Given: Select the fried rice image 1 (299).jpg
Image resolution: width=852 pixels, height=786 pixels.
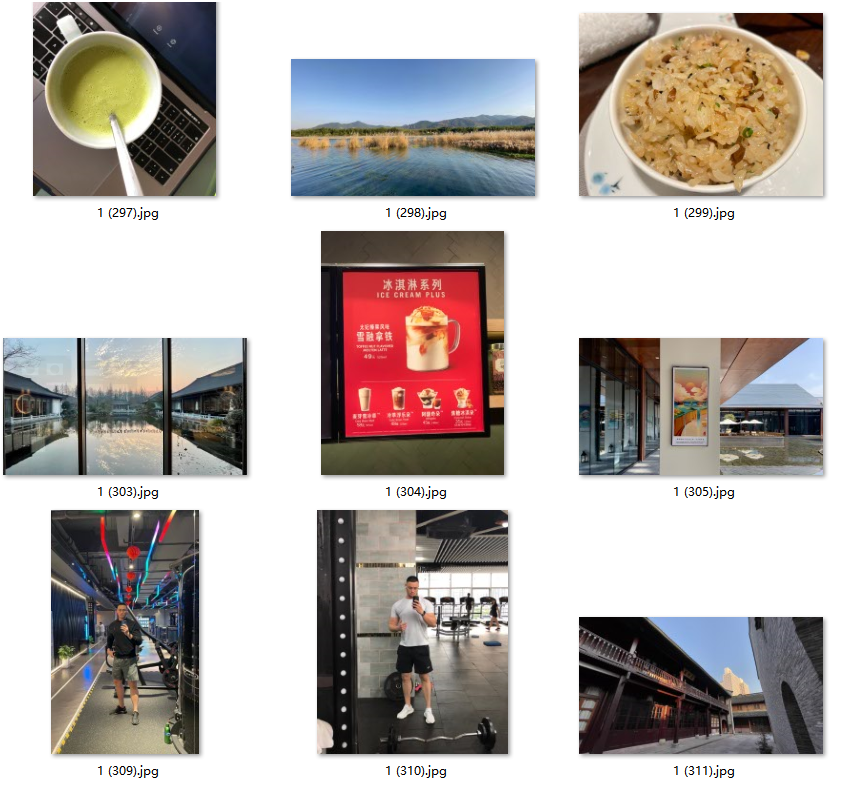Looking at the screenshot, I should [701, 105].
